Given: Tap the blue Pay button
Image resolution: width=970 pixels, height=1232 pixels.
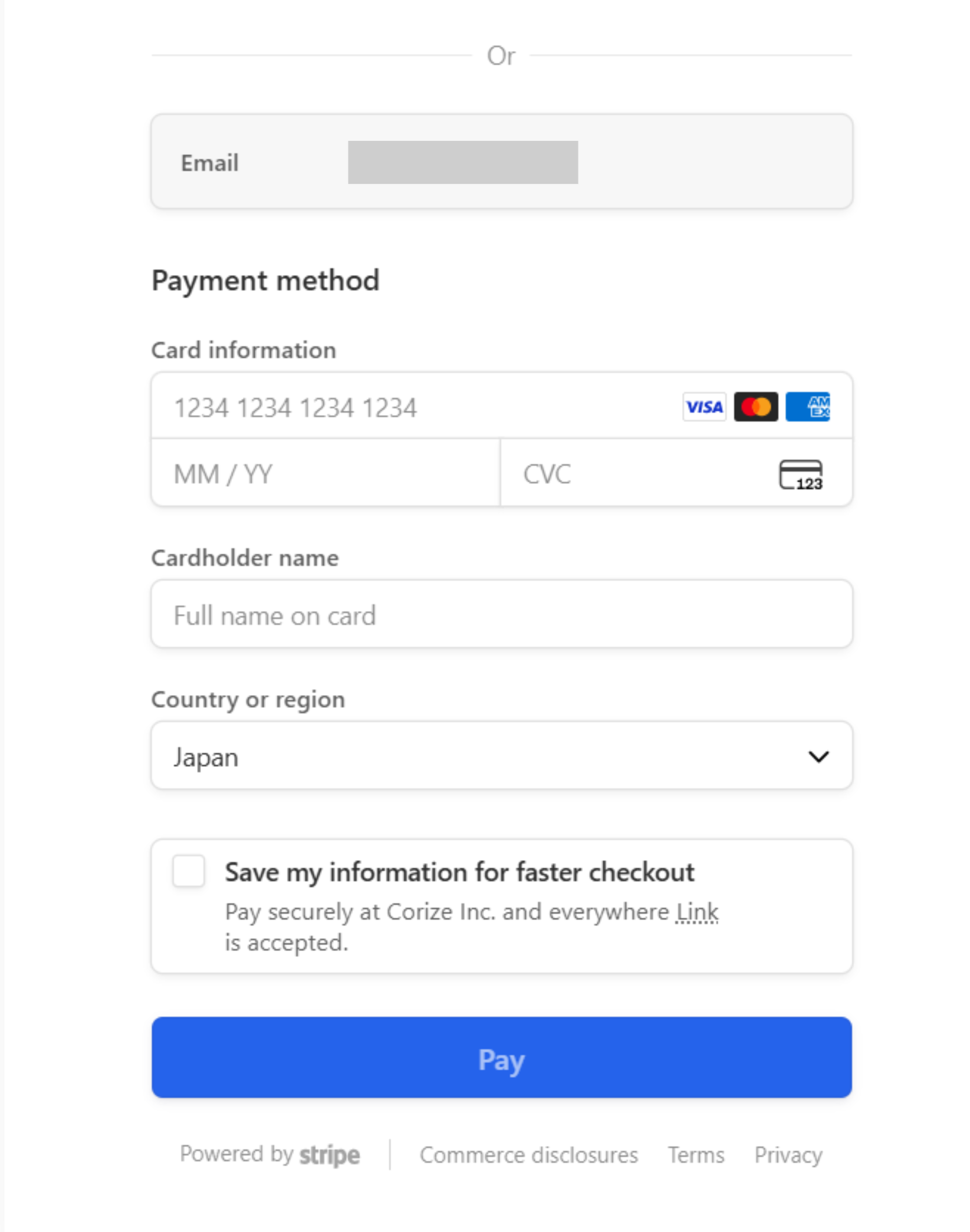Looking at the screenshot, I should (501, 1058).
